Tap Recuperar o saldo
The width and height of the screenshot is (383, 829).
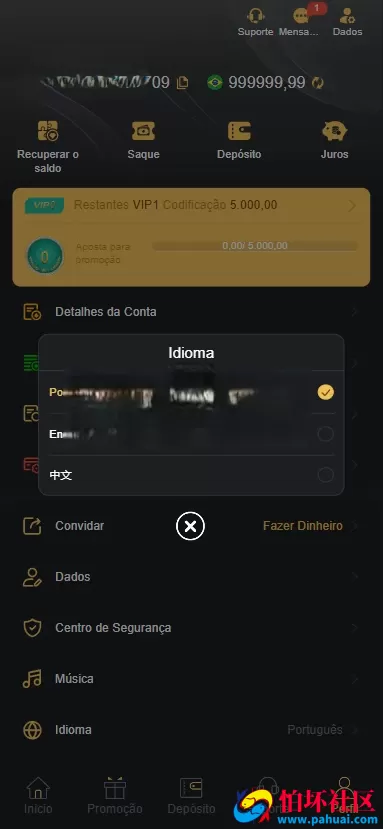(x=48, y=147)
